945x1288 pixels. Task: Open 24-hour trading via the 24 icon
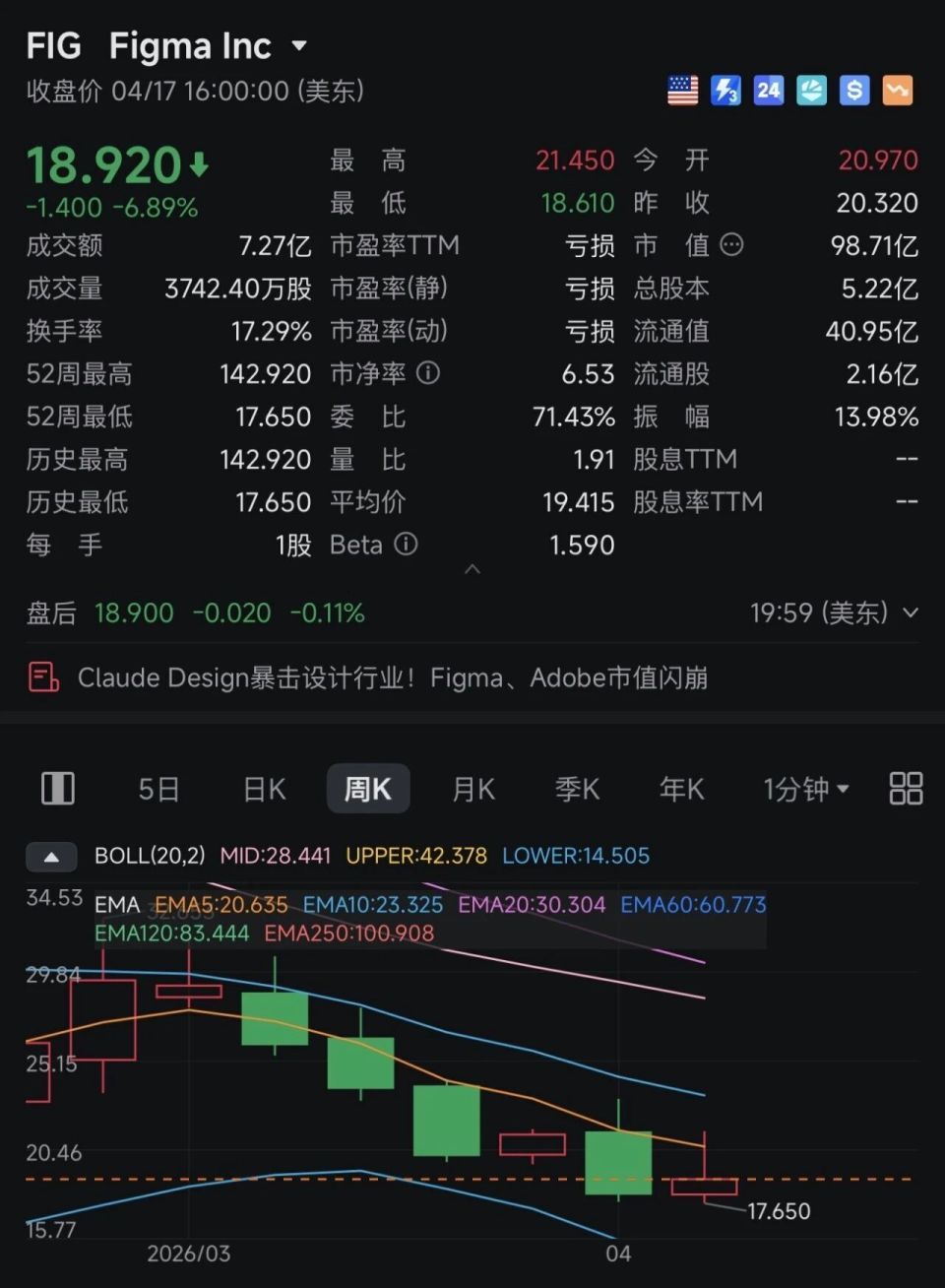(x=768, y=90)
